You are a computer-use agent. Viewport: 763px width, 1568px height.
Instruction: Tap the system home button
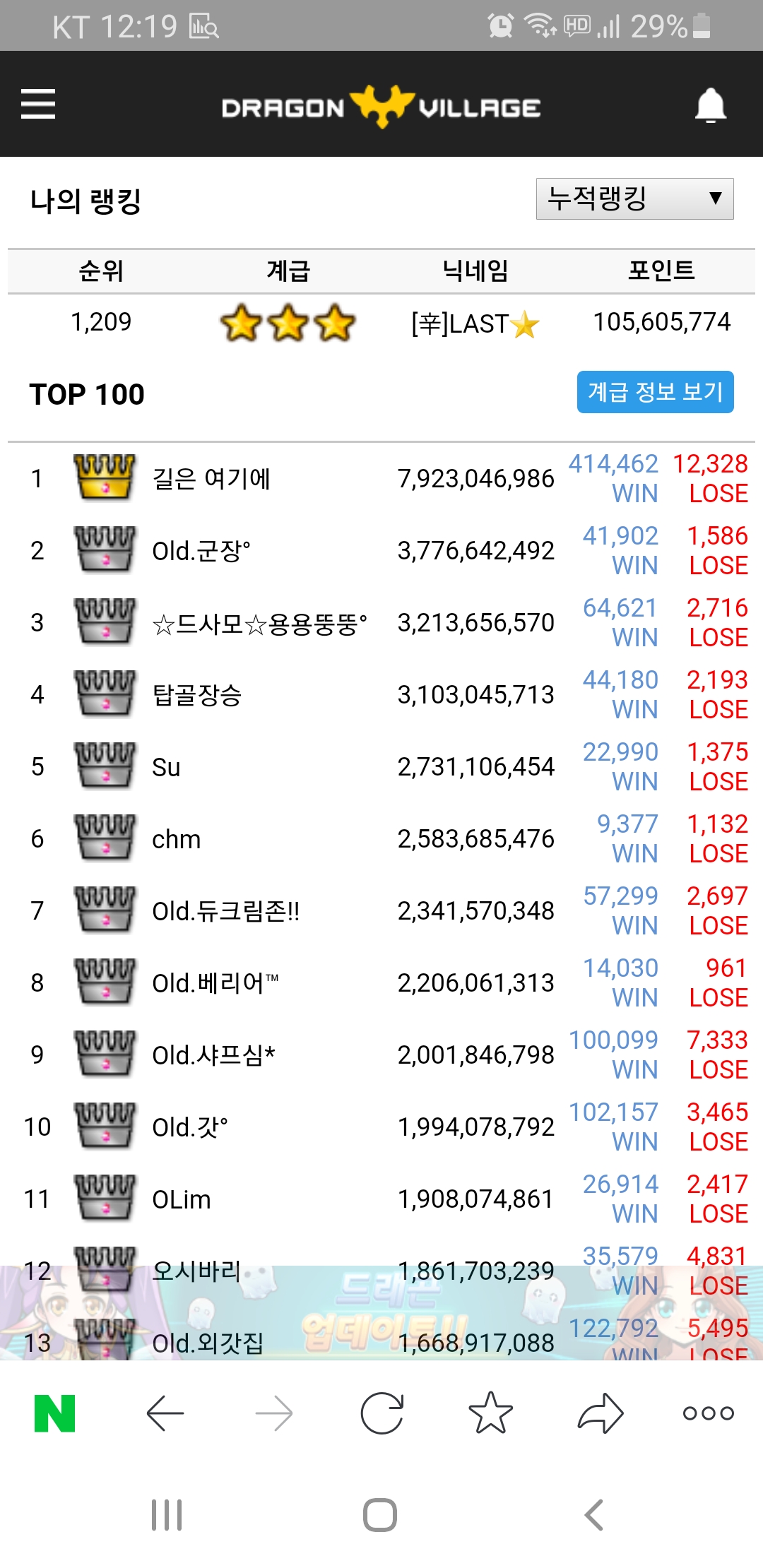coord(380,1514)
